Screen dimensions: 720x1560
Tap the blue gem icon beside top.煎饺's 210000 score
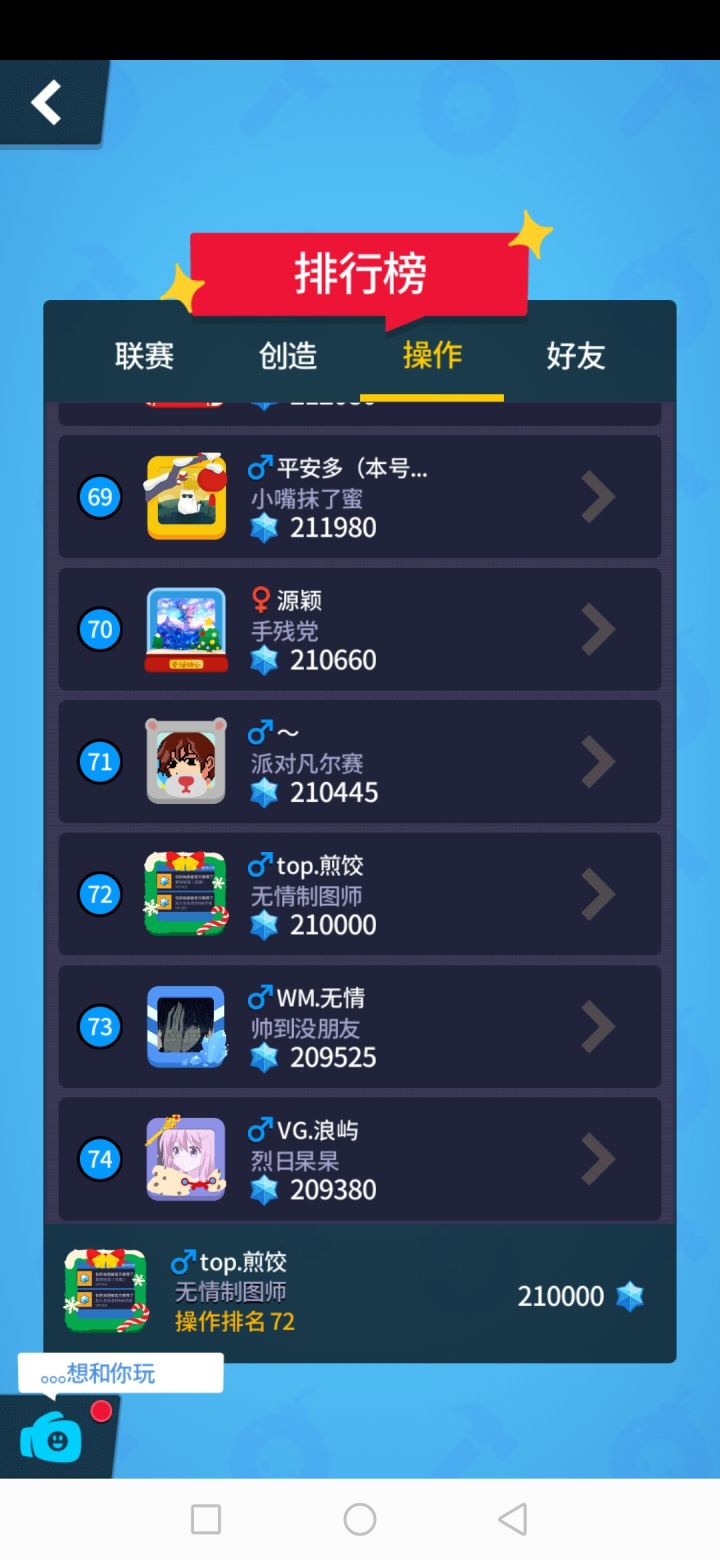263,924
